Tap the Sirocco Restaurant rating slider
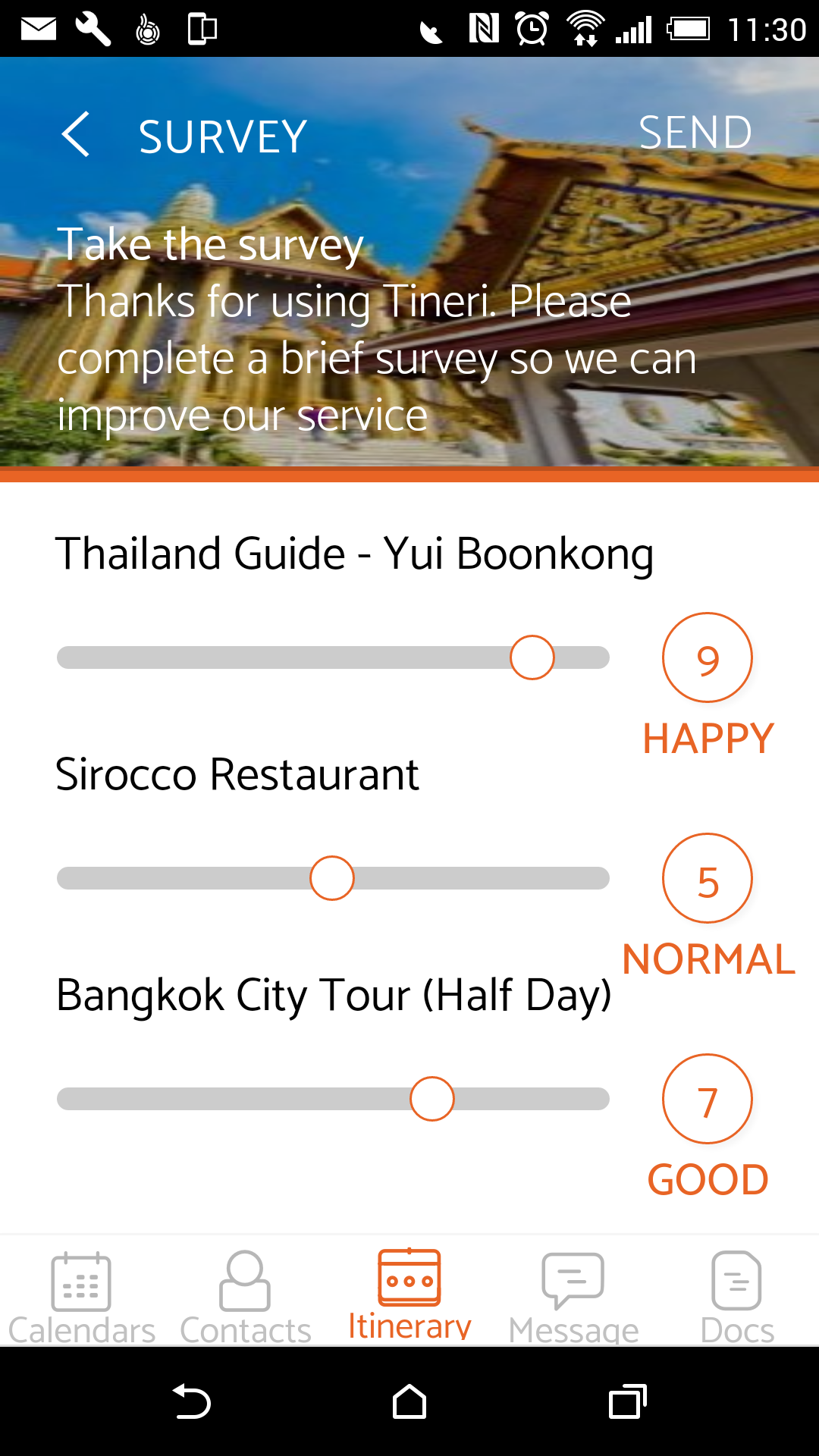This screenshot has width=819, height=1456. (x=332, y=878)
